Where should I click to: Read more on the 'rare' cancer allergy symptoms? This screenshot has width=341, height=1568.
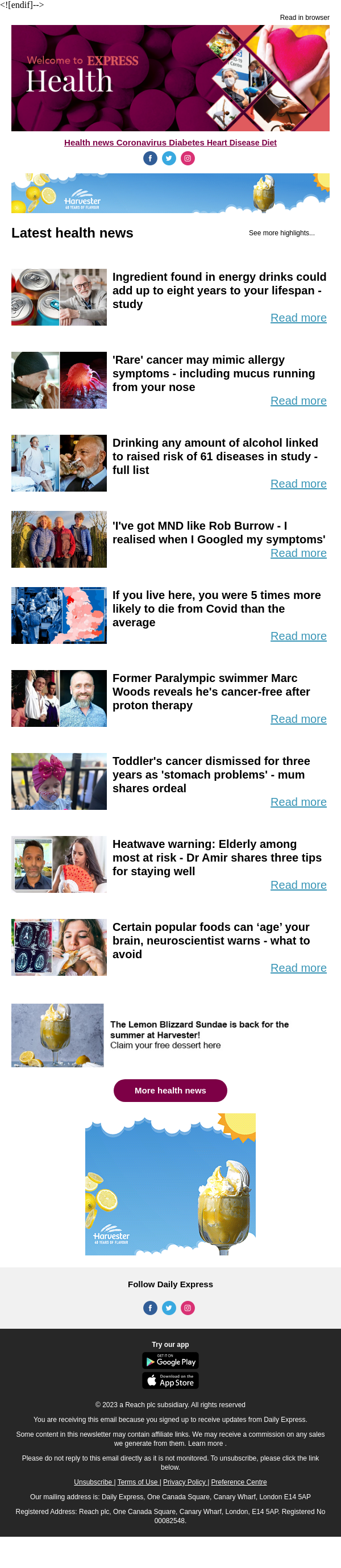(x=298, y=401)
